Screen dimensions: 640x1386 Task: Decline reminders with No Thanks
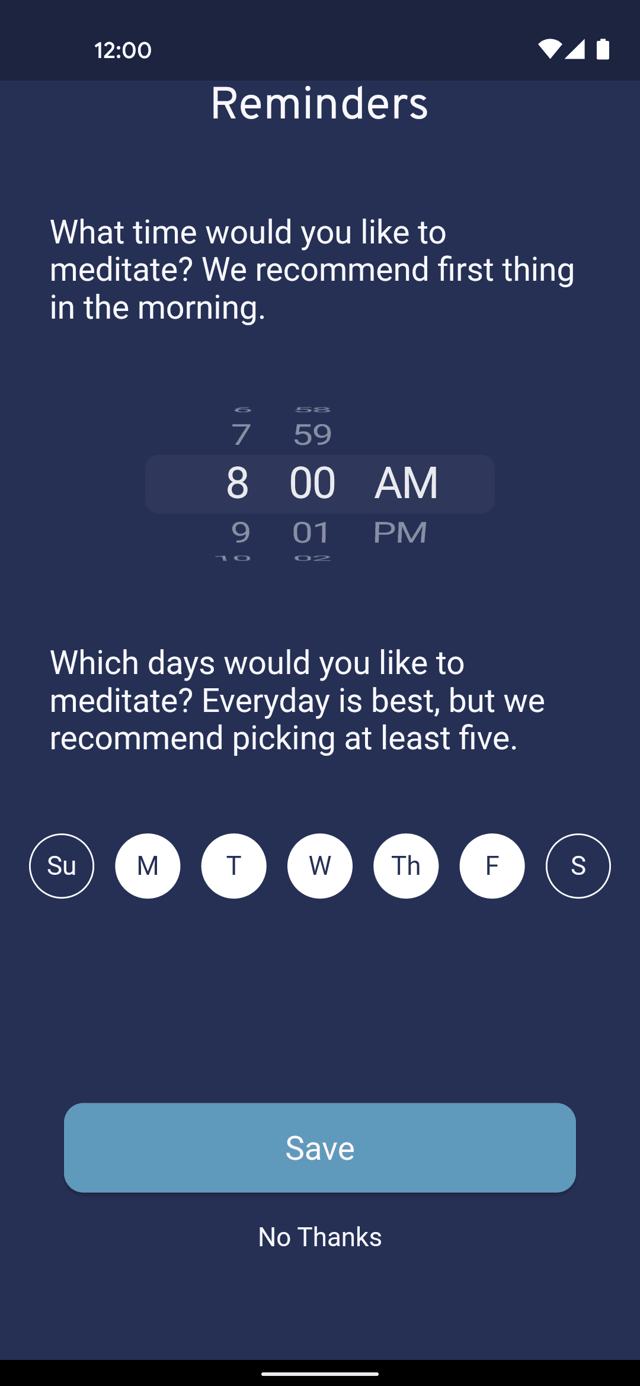click(x=320, y=1237)
